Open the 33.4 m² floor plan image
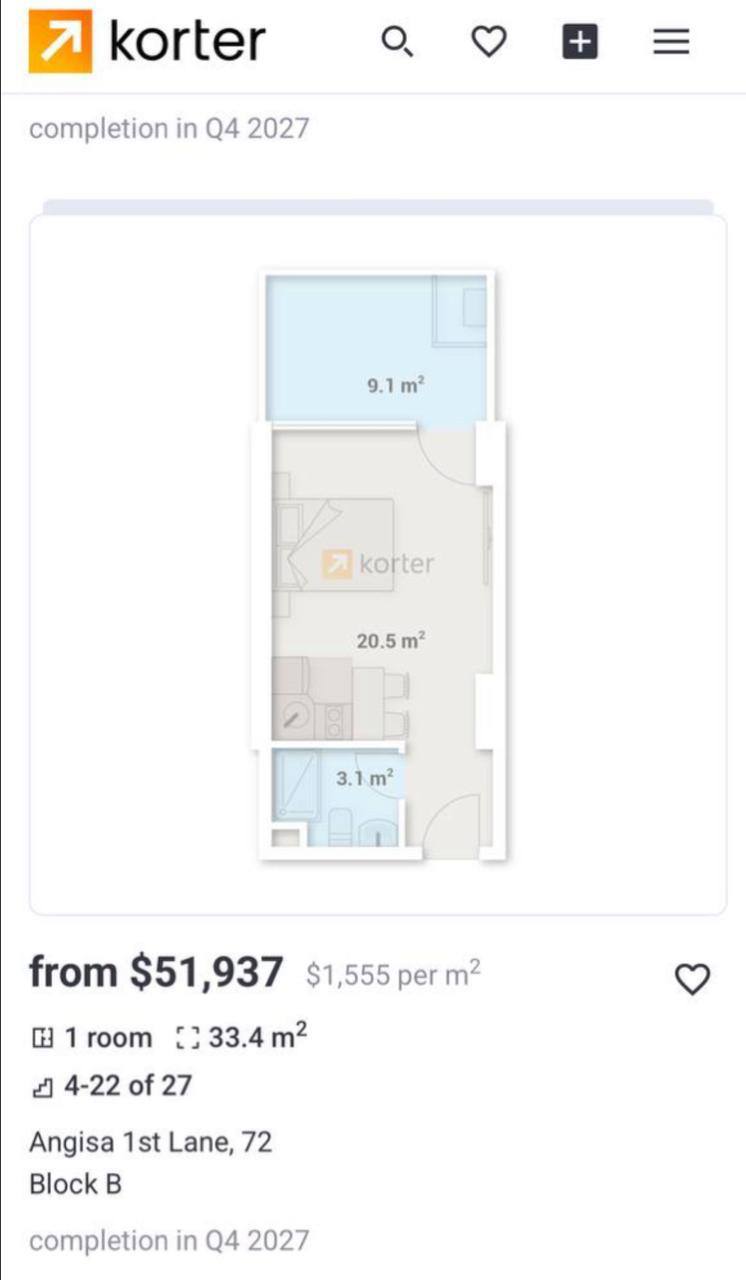Screen dimensions: 746x1280 379,565
